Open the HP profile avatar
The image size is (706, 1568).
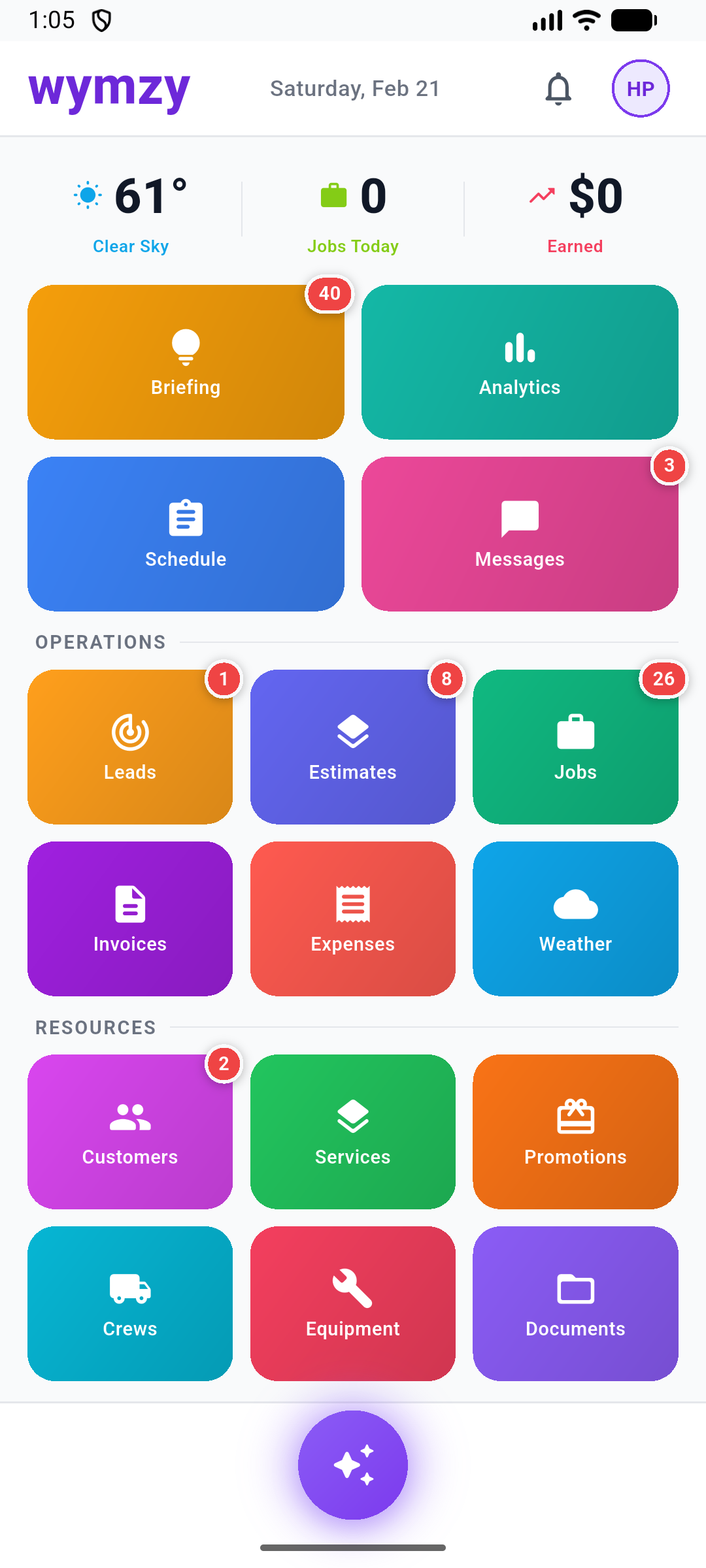pos(641,88)
